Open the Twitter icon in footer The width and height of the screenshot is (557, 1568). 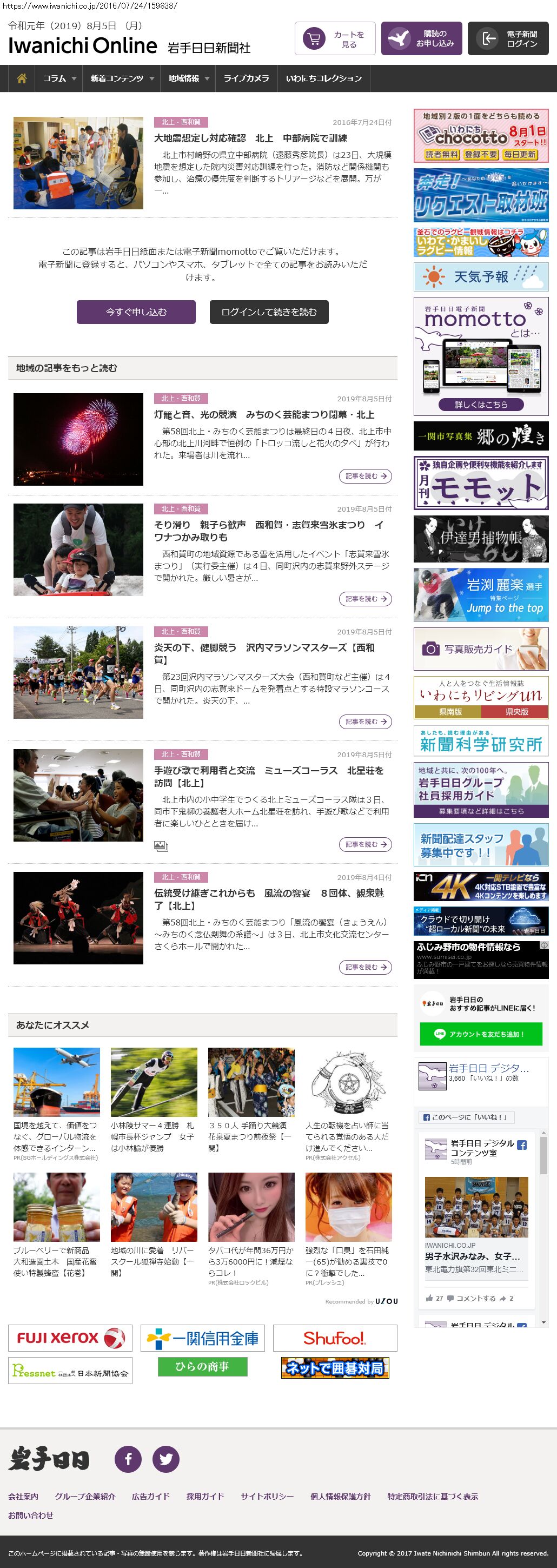[165, 1459]
